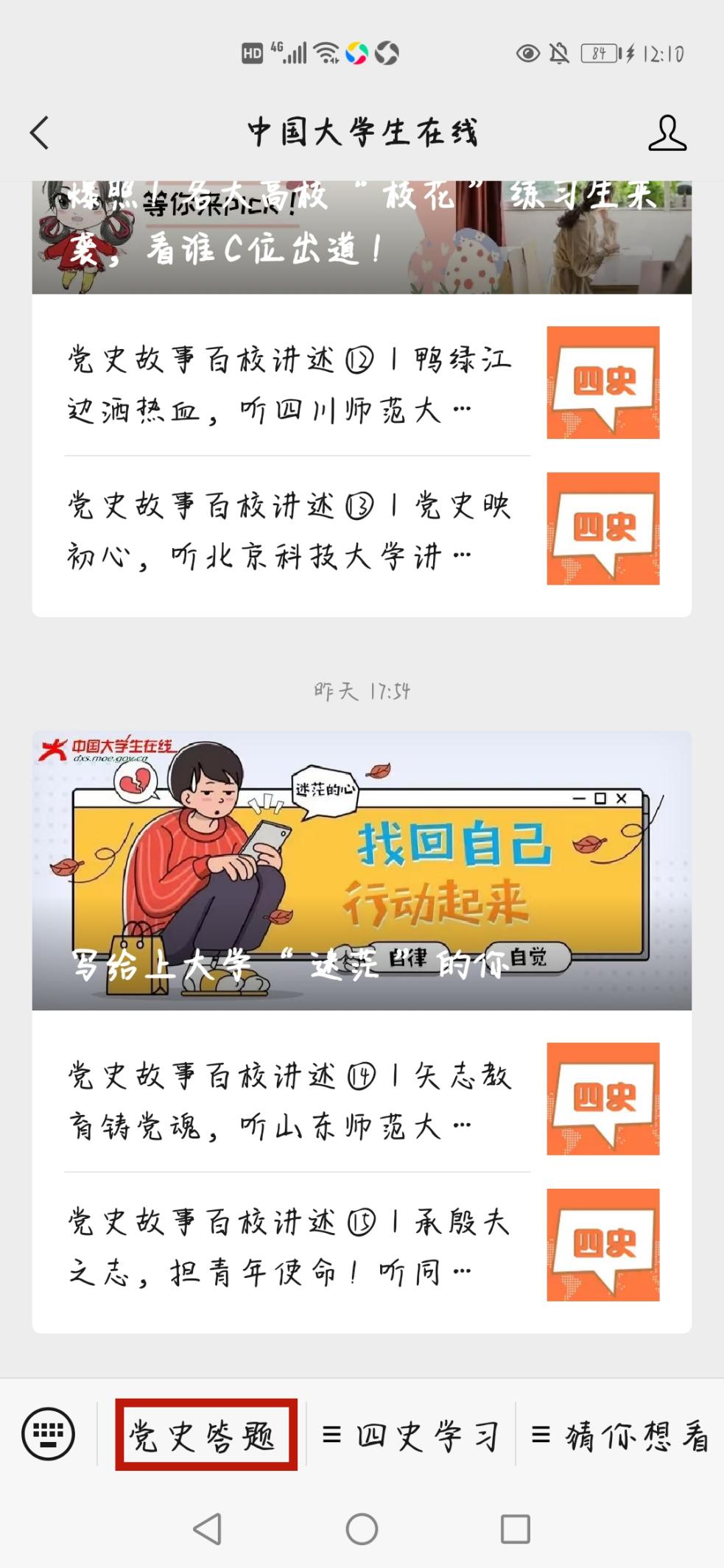Screen dimensions: 724x1568
Task: Tap the 党史答题 menu button
Action: (205, 1435)
